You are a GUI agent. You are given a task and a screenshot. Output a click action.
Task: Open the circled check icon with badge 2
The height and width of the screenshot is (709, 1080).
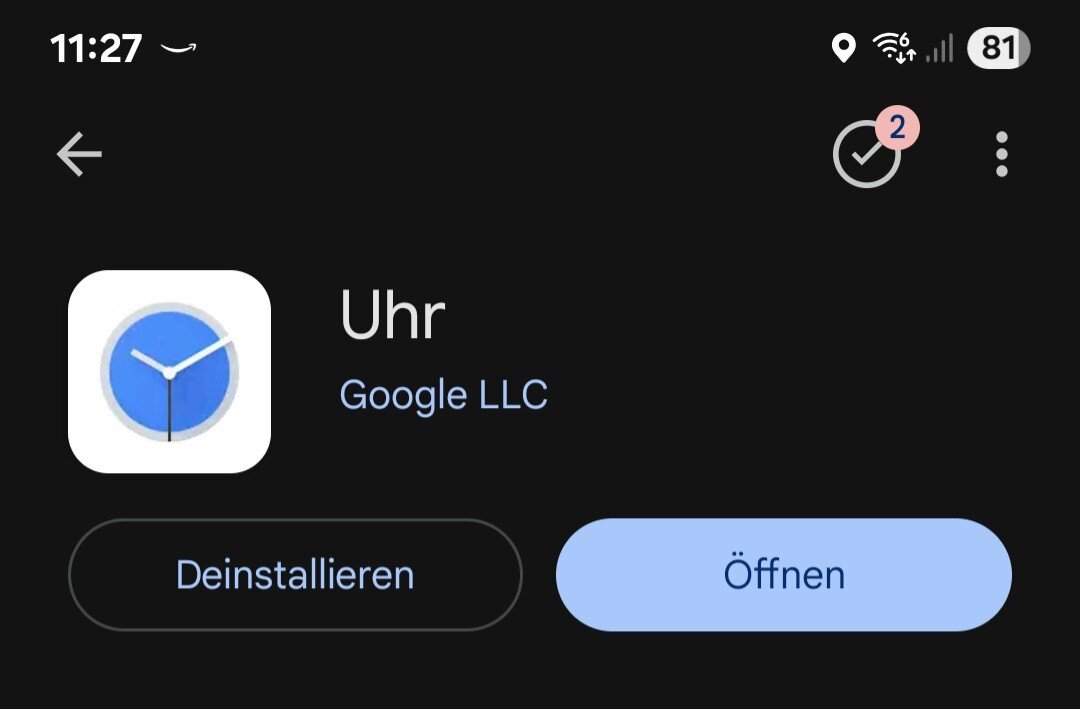(867, 153)
